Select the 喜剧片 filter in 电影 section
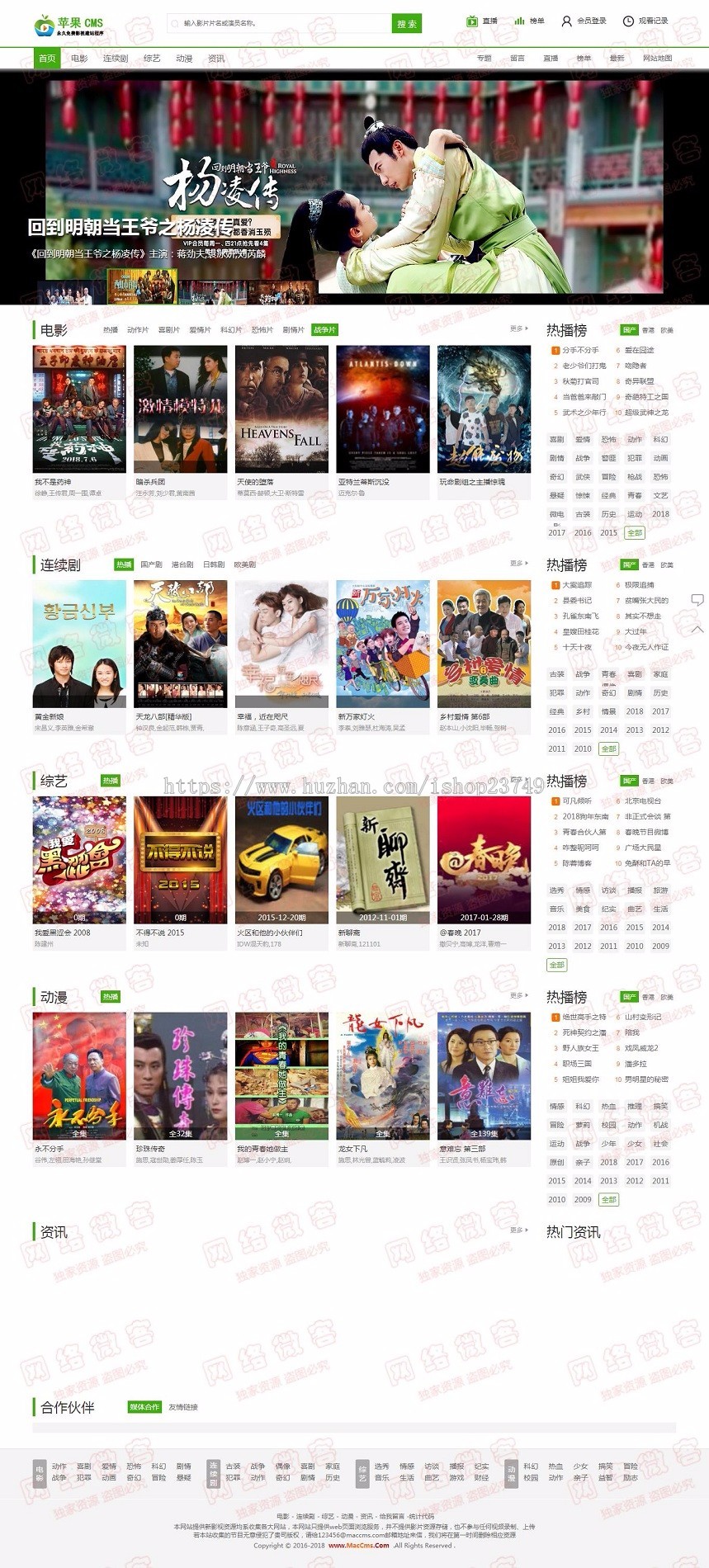 (x=169, y=330)
